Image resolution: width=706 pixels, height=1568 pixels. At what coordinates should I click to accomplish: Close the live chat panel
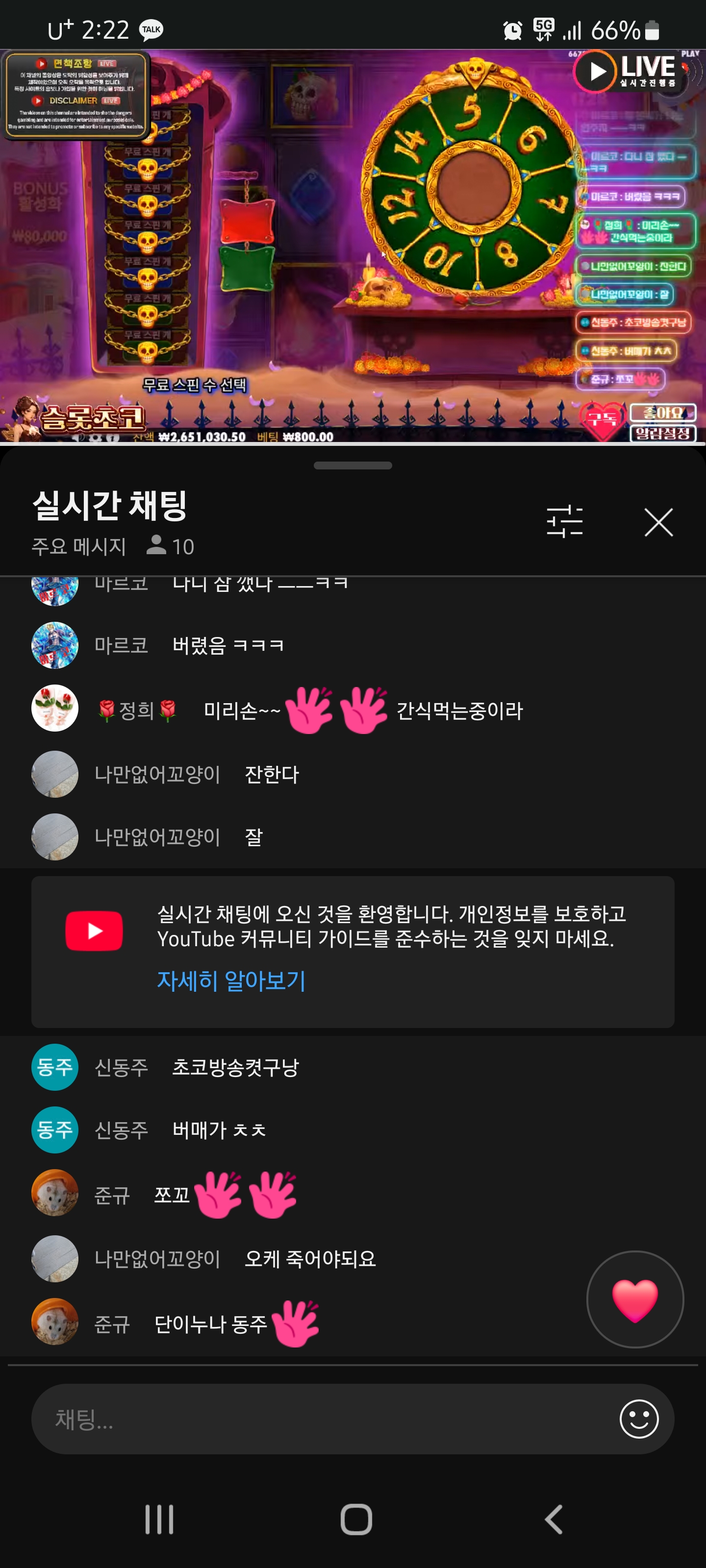tap(658, 522)
